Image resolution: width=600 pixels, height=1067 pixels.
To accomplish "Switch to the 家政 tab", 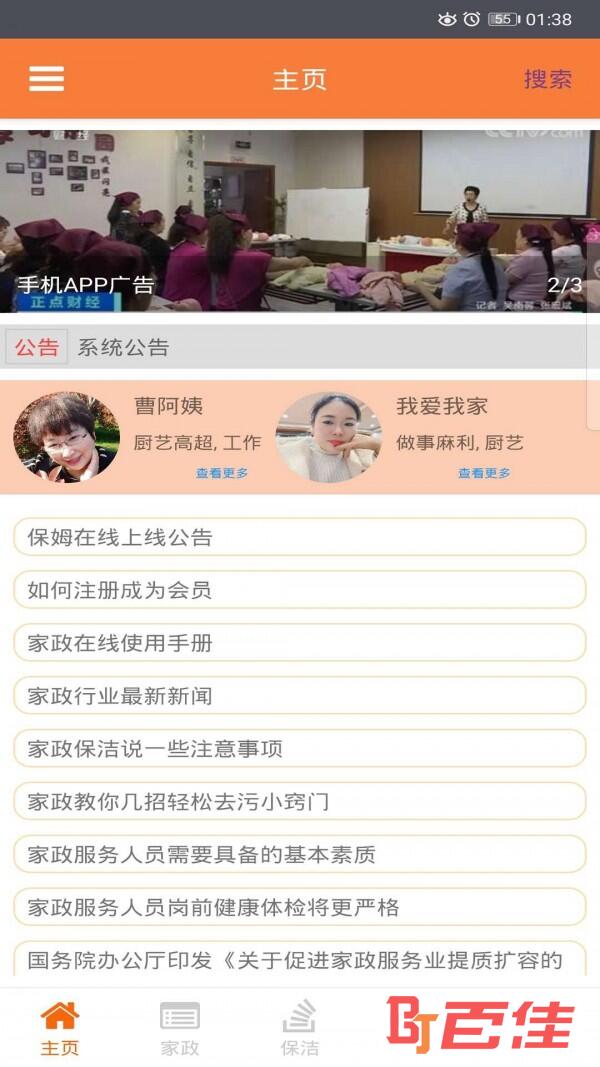I will point(180,1029).
